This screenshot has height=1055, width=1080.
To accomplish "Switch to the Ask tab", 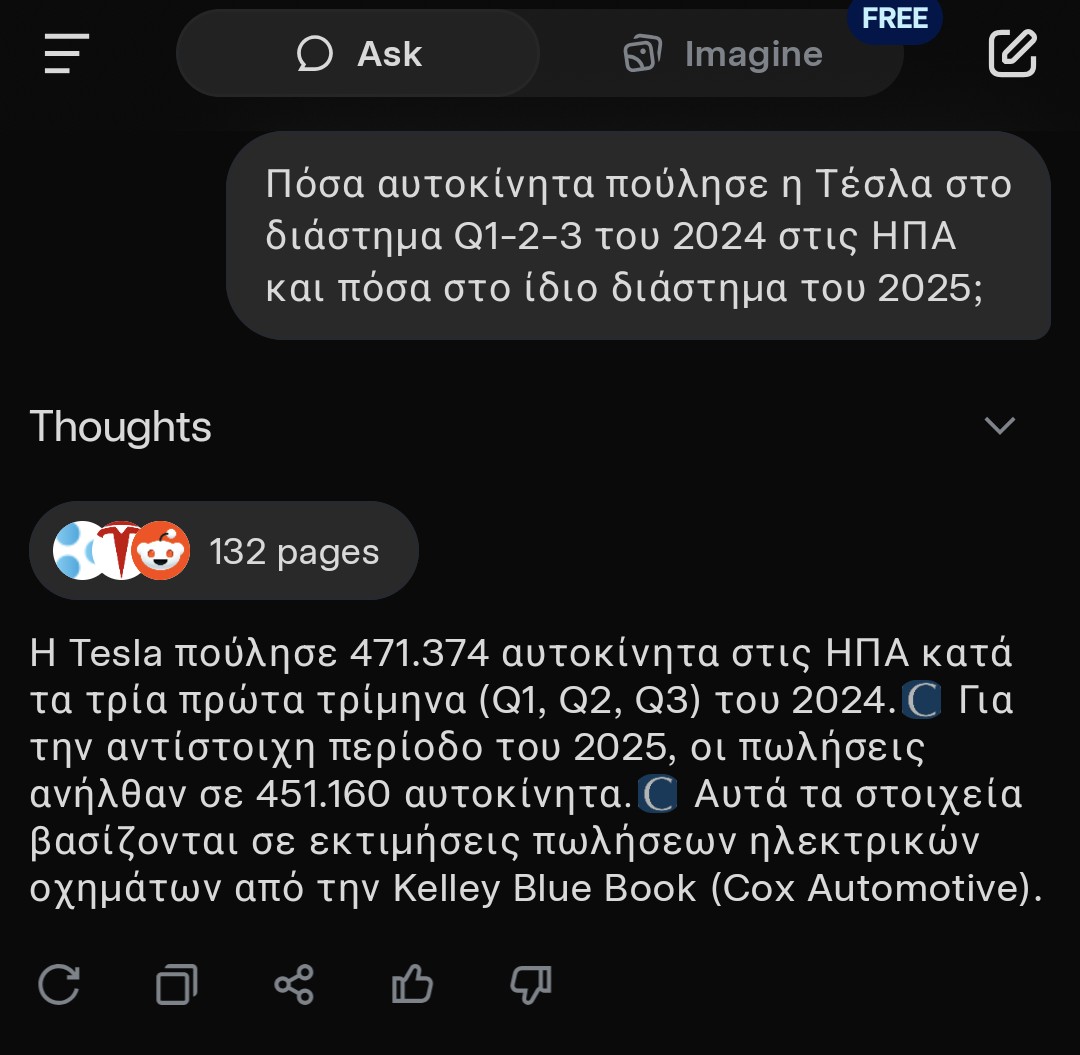I will tap(358, 54).
